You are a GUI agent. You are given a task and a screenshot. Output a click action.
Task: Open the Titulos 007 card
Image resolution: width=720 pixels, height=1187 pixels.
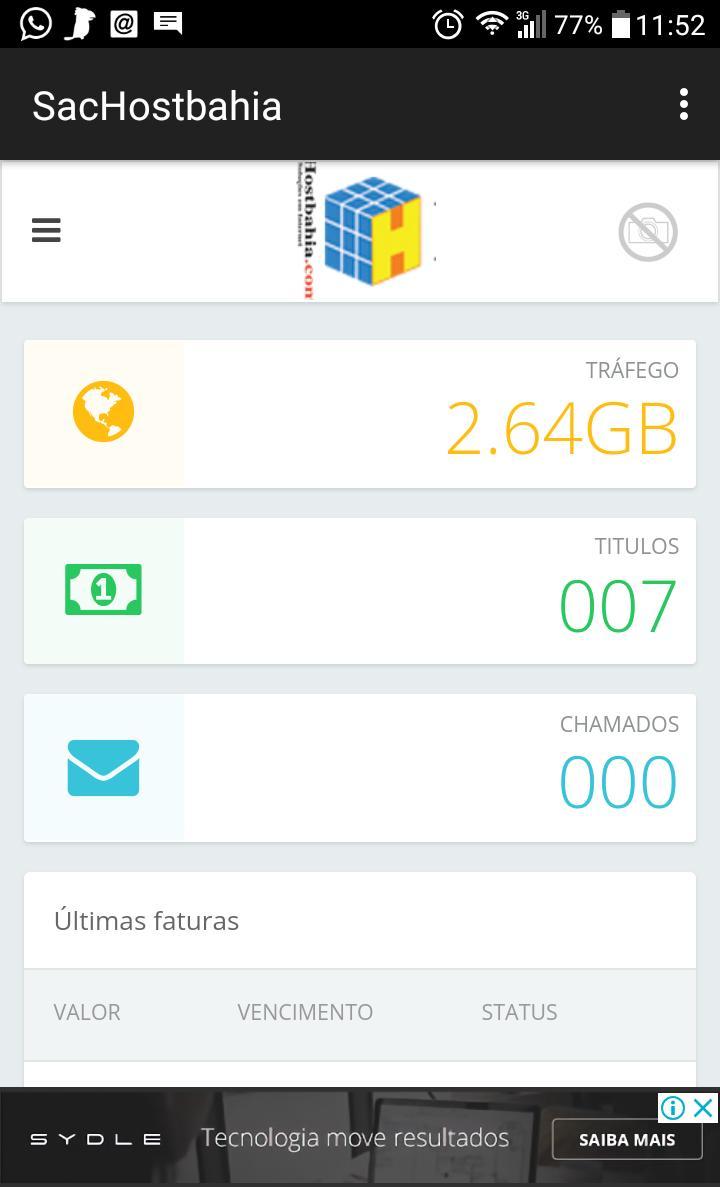point(360,590)
